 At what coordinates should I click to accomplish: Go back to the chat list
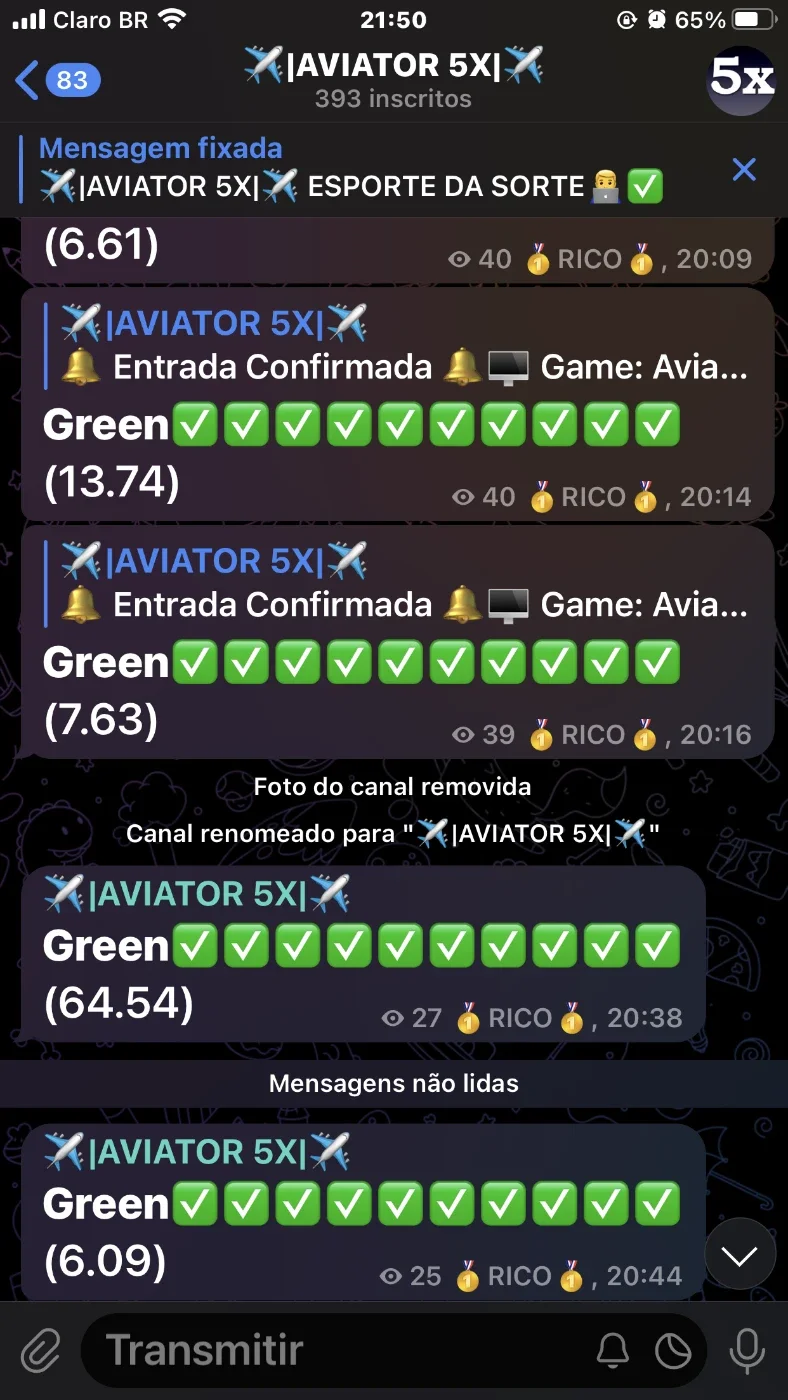(57, 80)
